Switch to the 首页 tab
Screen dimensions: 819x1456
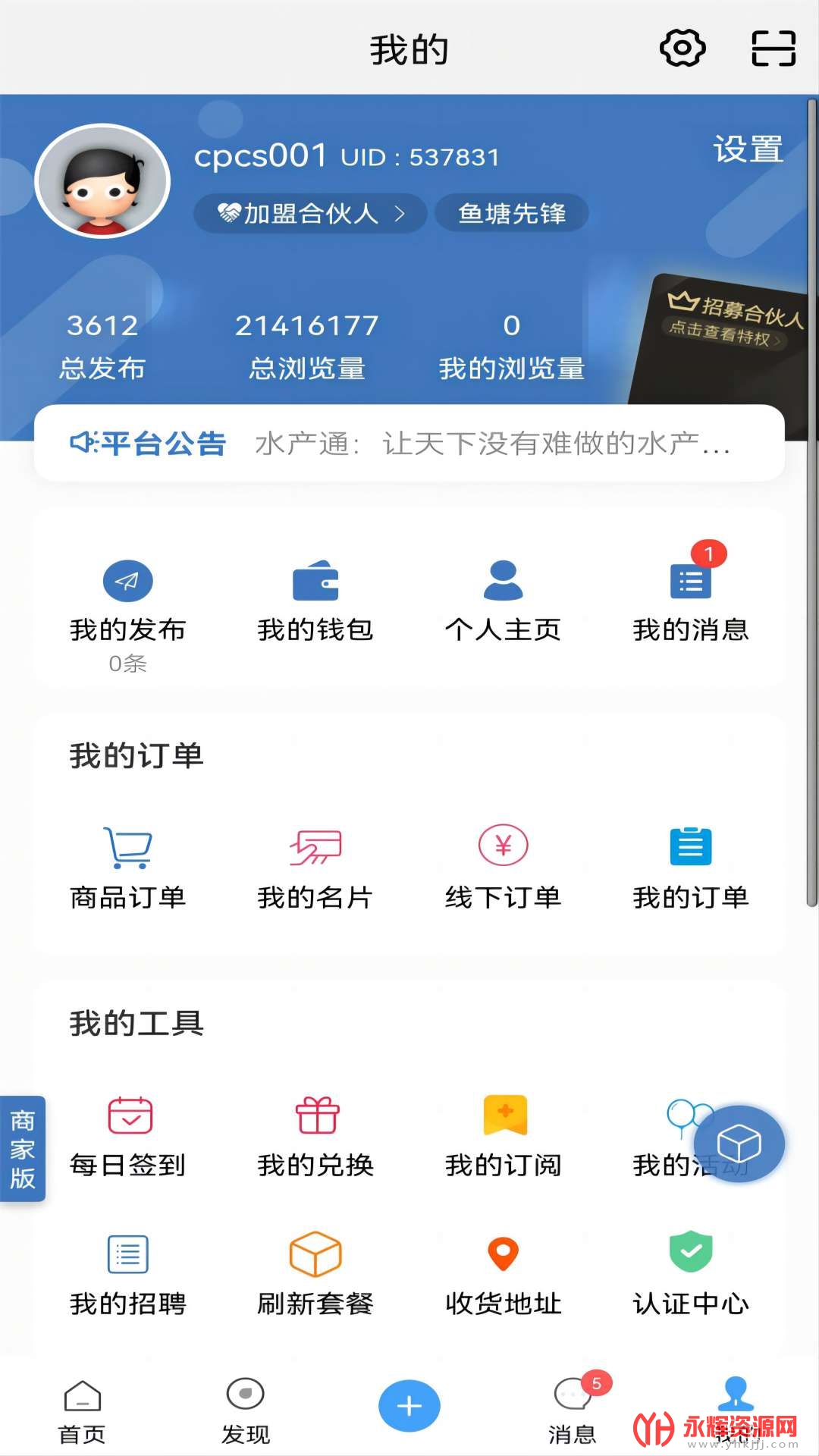(82, 1412)
